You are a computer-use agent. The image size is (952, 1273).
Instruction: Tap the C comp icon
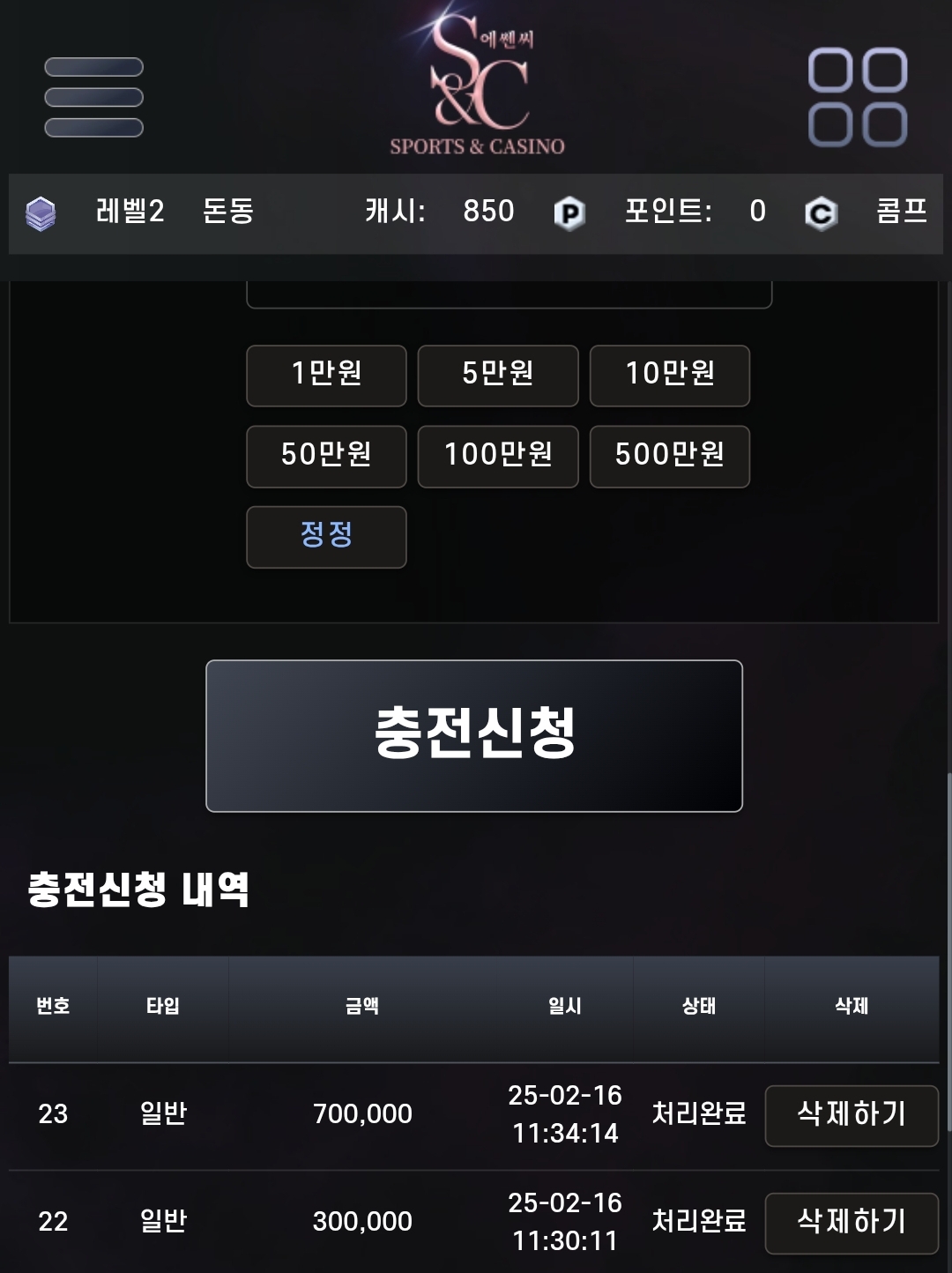coord(821,213)
